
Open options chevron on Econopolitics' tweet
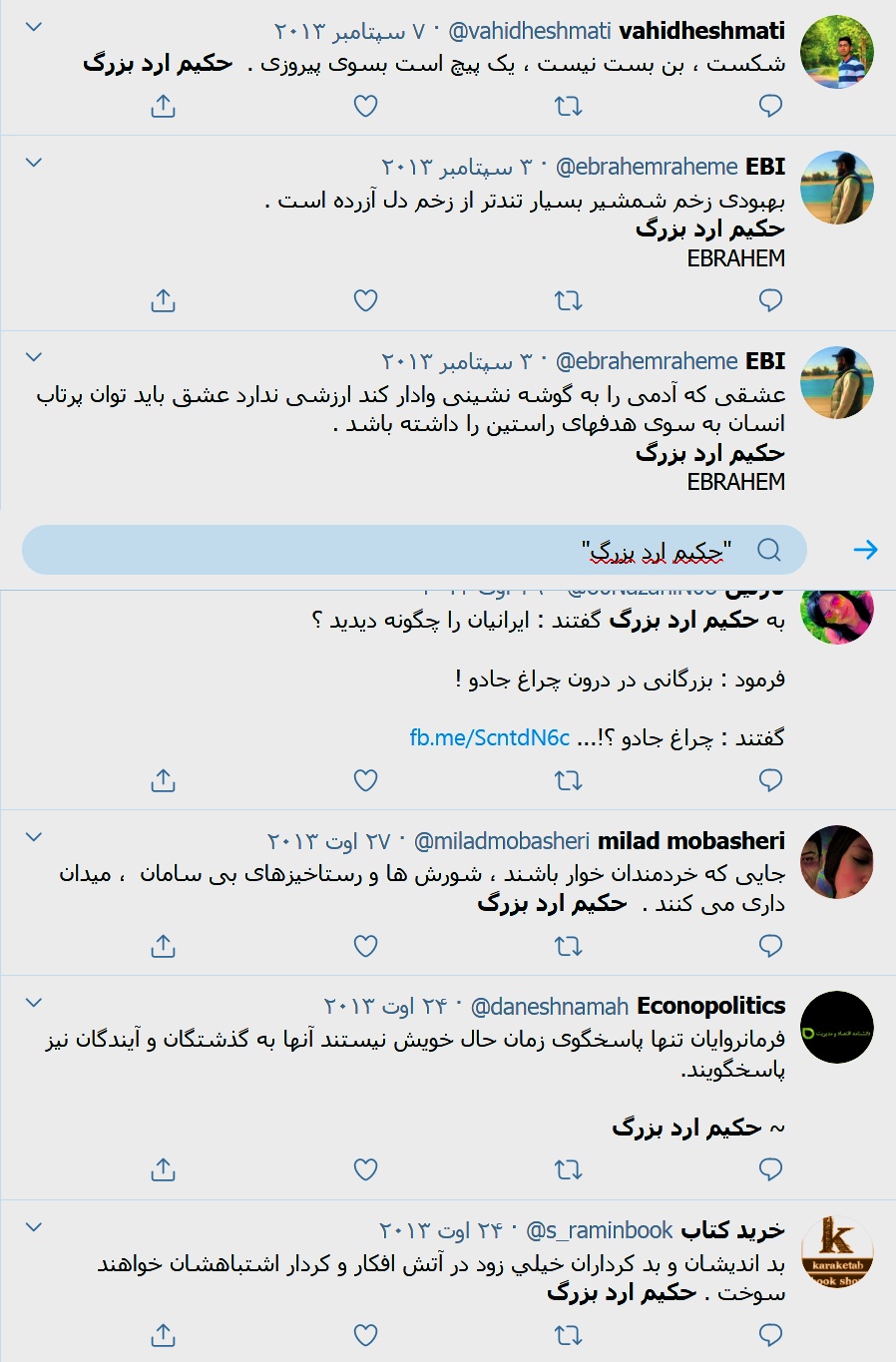tap(34, 1003)
